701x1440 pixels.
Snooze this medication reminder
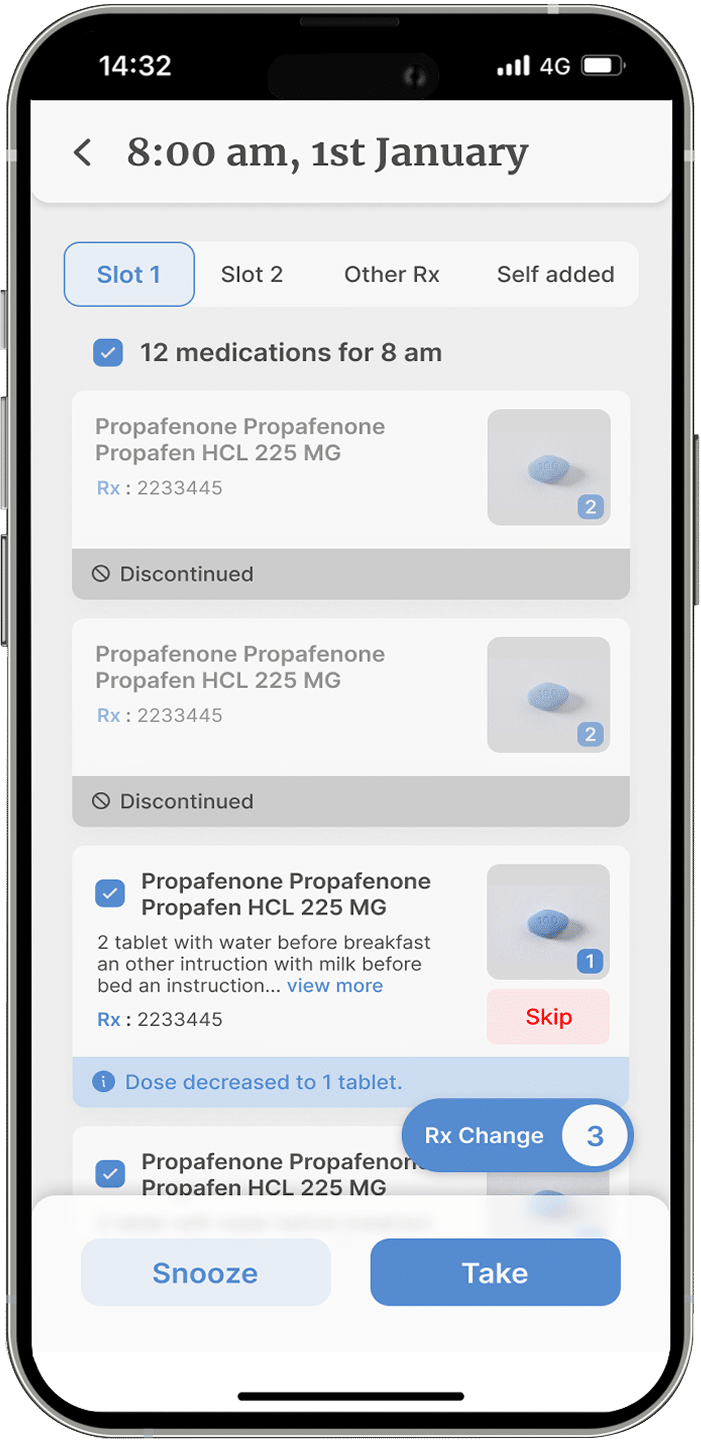click(x=205, y=1272)
